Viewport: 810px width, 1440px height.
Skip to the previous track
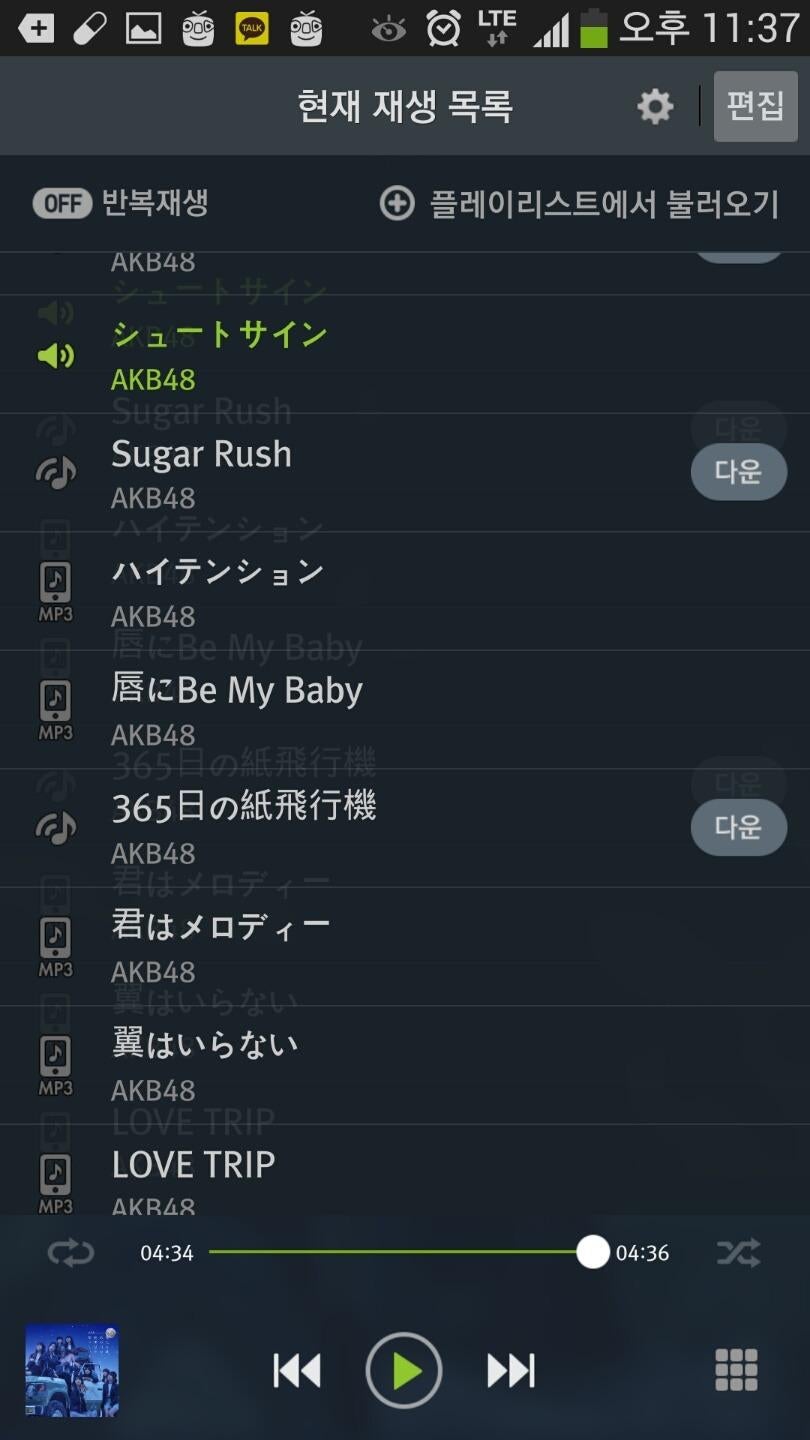pos(297,1370)
